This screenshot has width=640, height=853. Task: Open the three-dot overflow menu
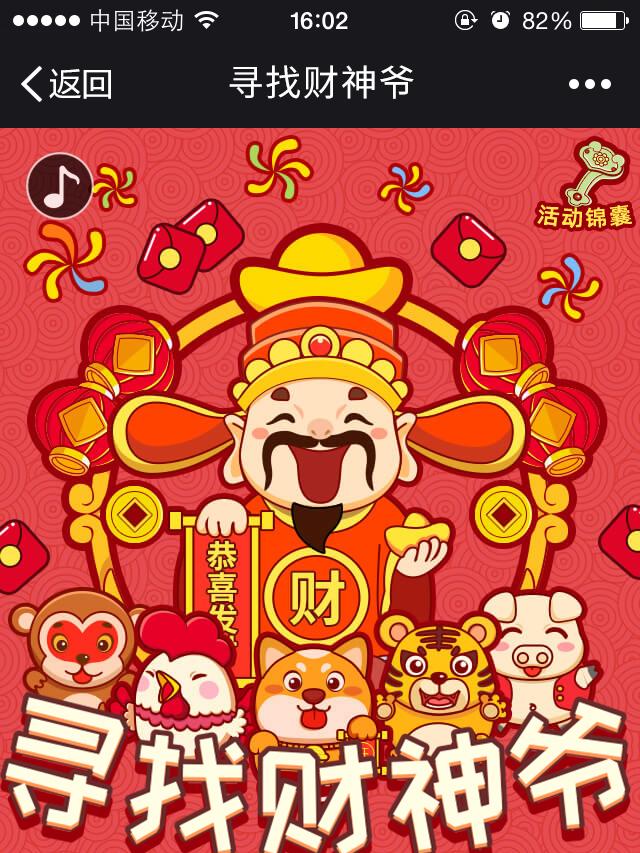pyautogui.click(x=589, y=84)
